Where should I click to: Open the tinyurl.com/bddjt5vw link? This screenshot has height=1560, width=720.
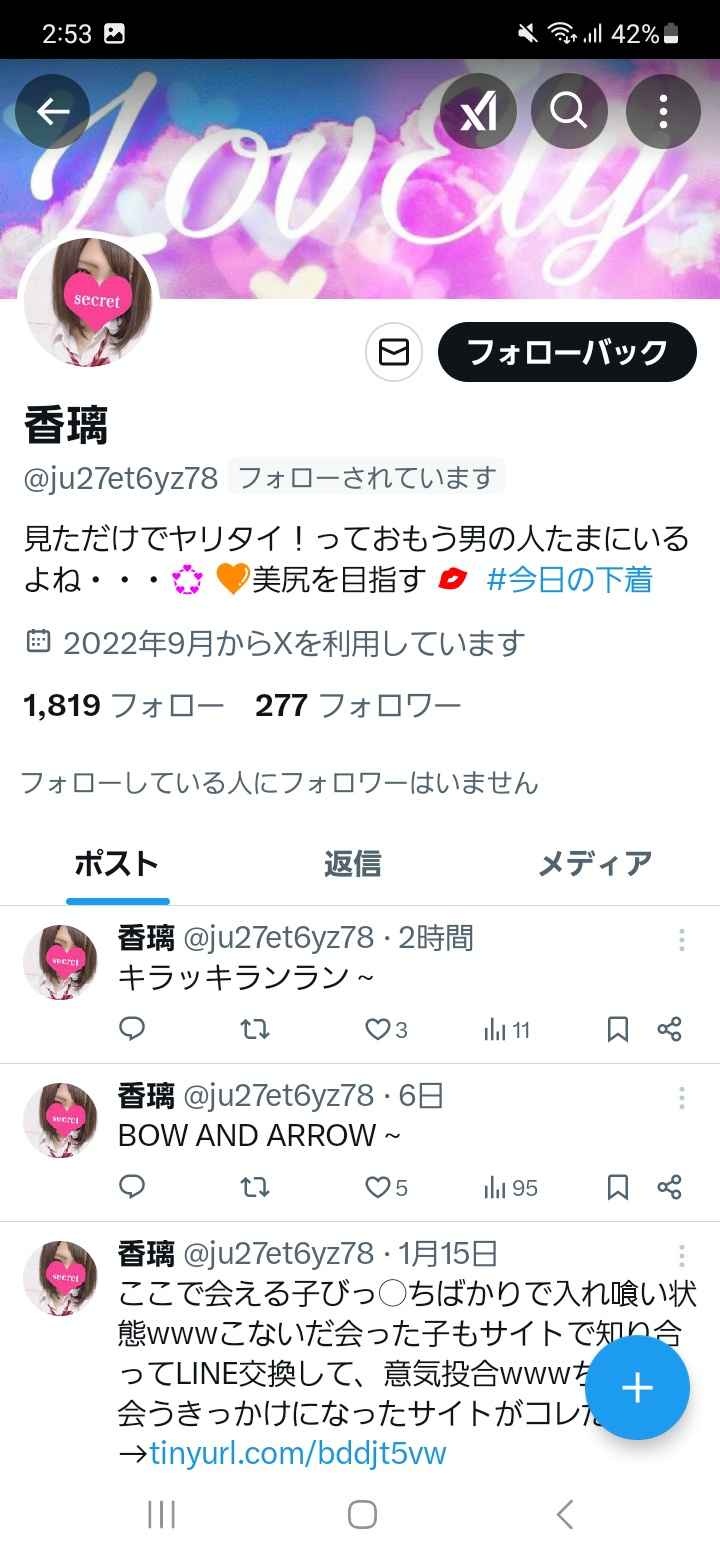coord(298,1453)
